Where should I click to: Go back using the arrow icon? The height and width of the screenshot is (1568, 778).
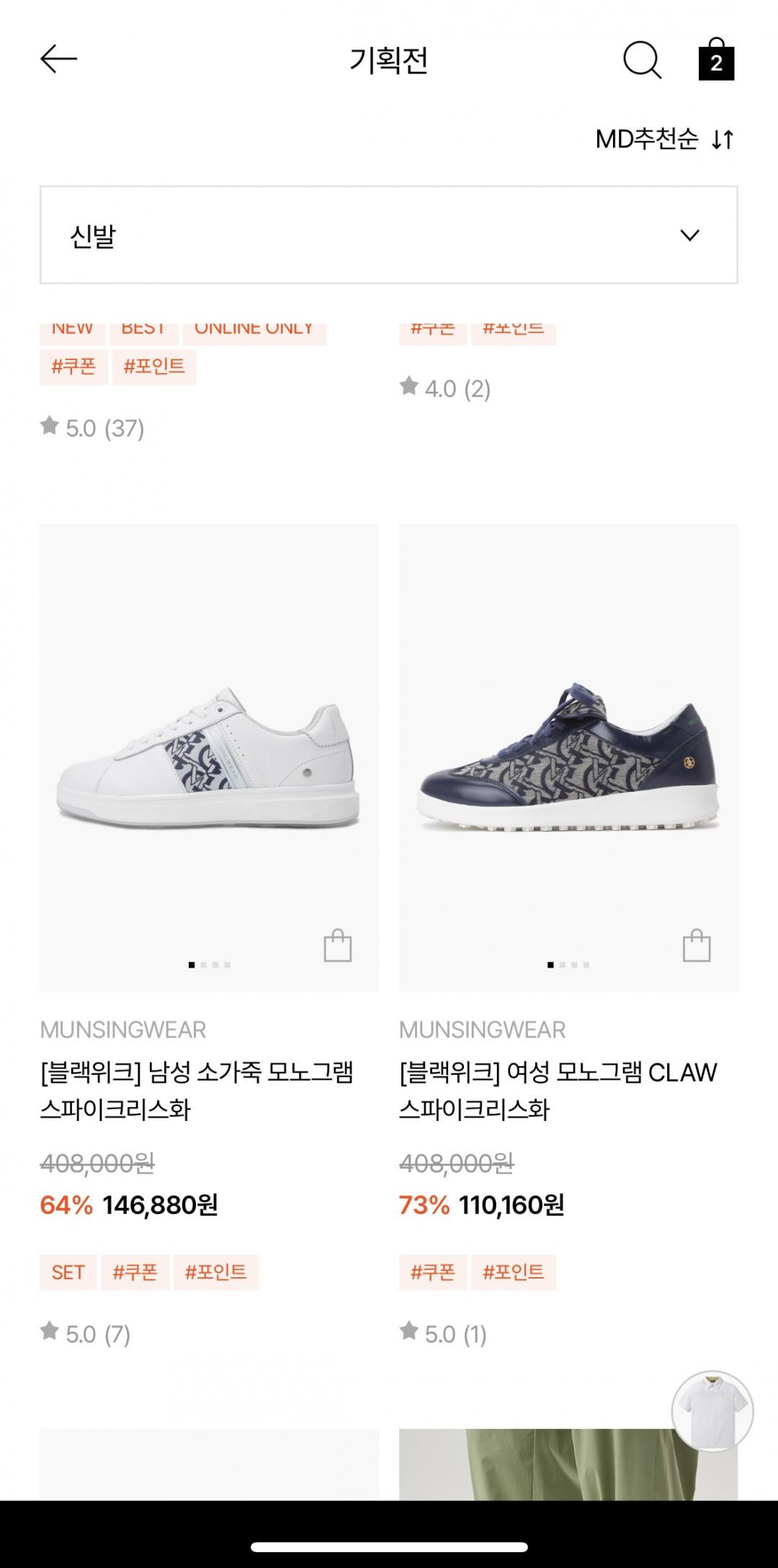[x=58, y=59]
